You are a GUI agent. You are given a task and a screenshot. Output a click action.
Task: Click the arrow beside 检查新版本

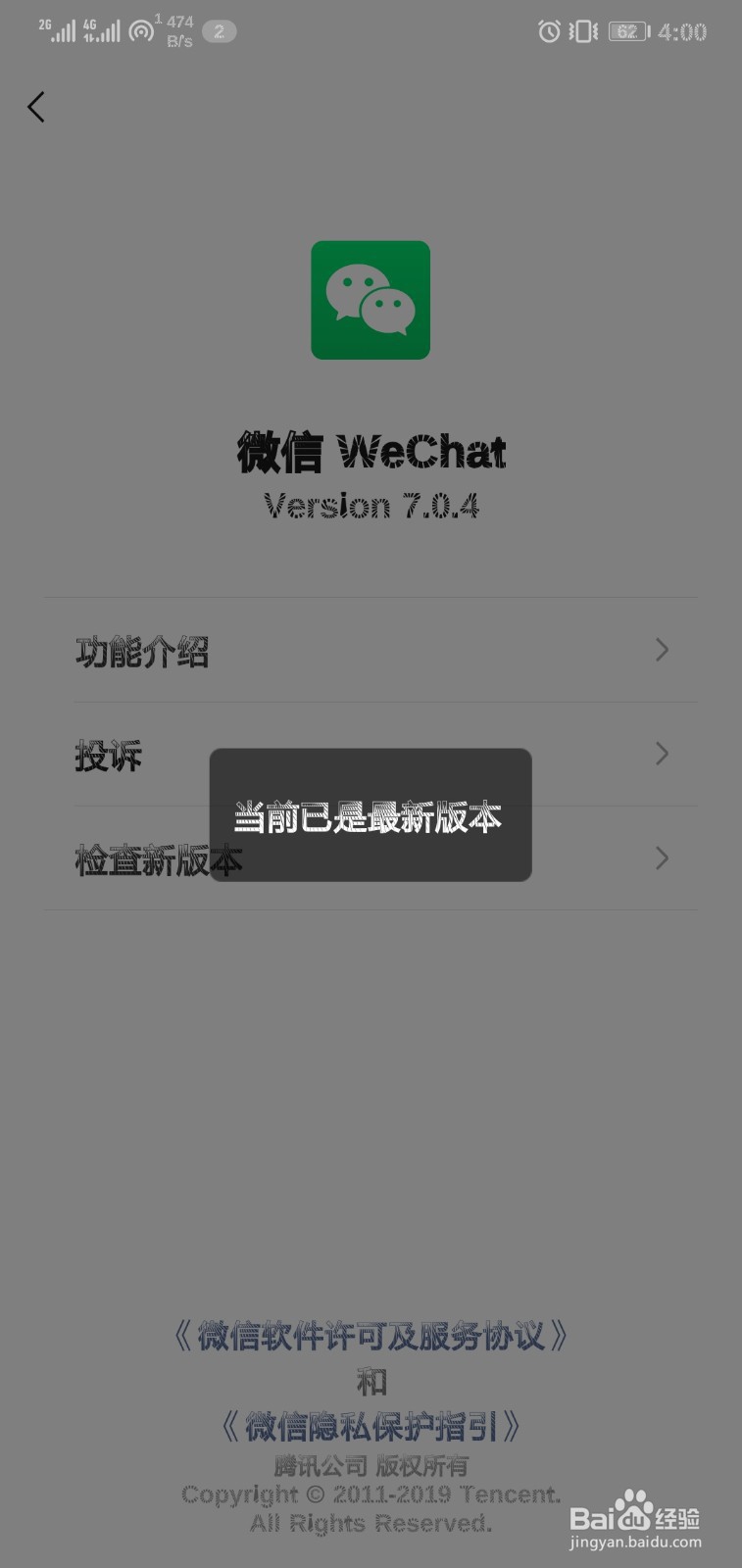[663, 858]
